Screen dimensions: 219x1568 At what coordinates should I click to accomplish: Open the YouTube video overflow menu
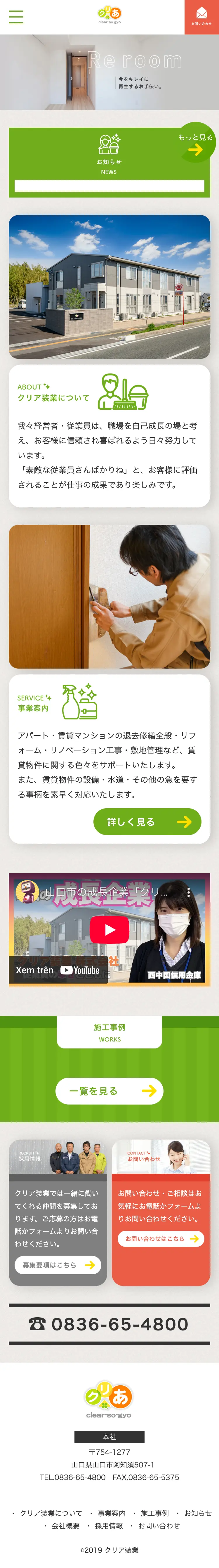click(189, 892)
